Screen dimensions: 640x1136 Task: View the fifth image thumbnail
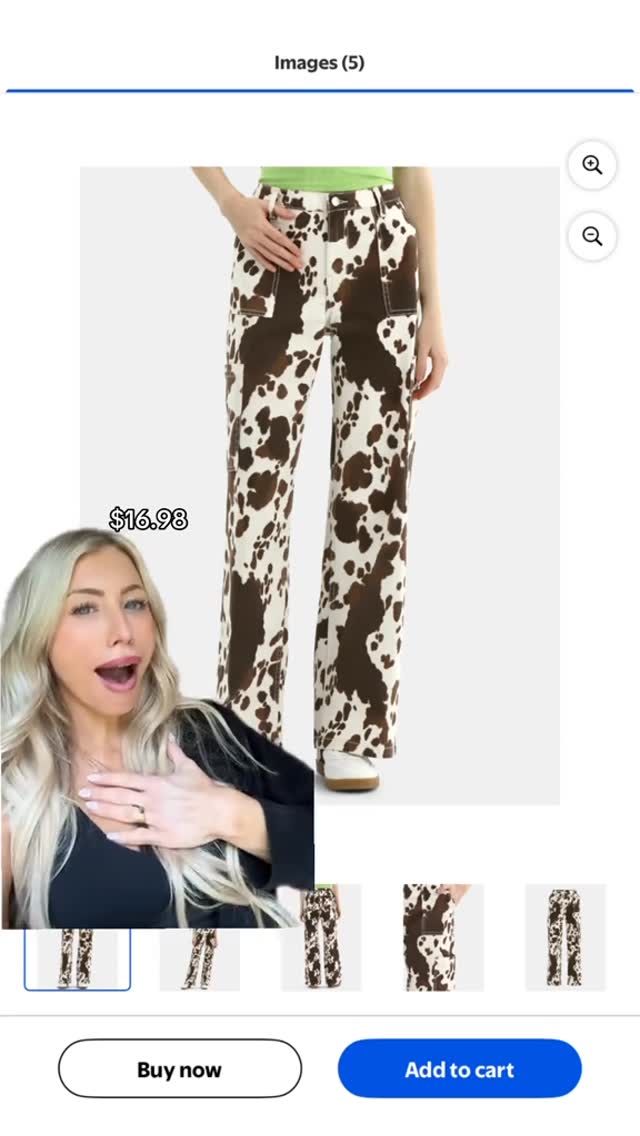pos(565,938)
